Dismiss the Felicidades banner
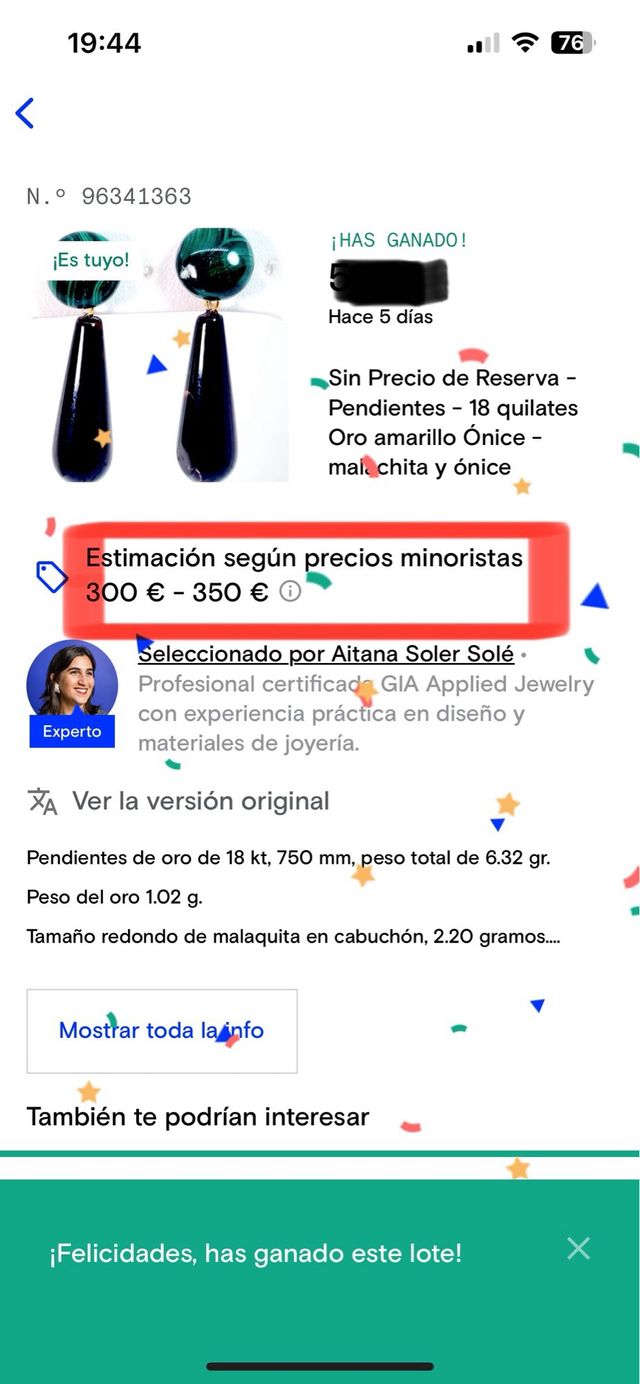This screenshot has height=1384, width=640. click(x=578, y=1248)
